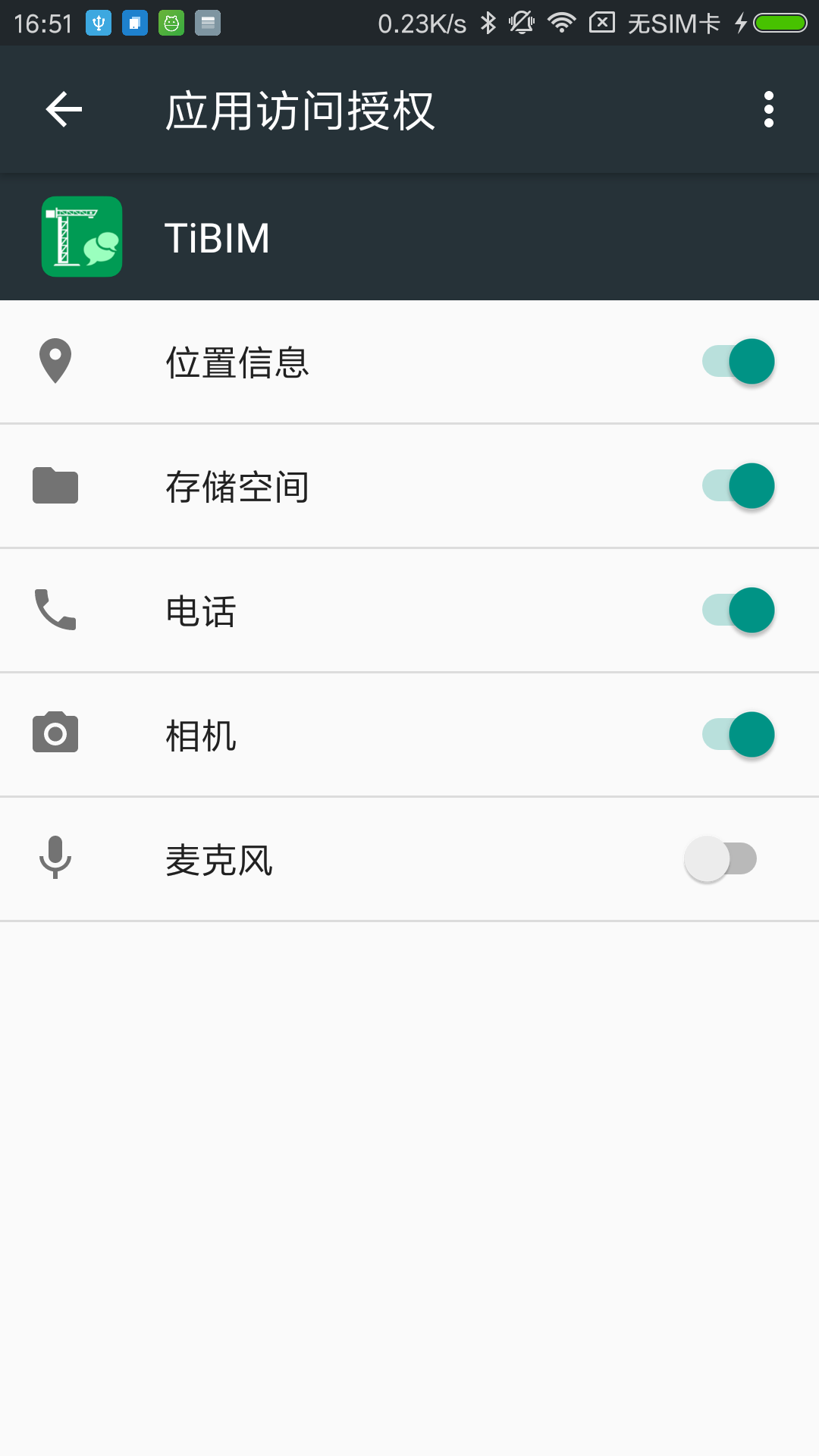Open the overflow menu
819x1456 pixels.
click(768, 110)
